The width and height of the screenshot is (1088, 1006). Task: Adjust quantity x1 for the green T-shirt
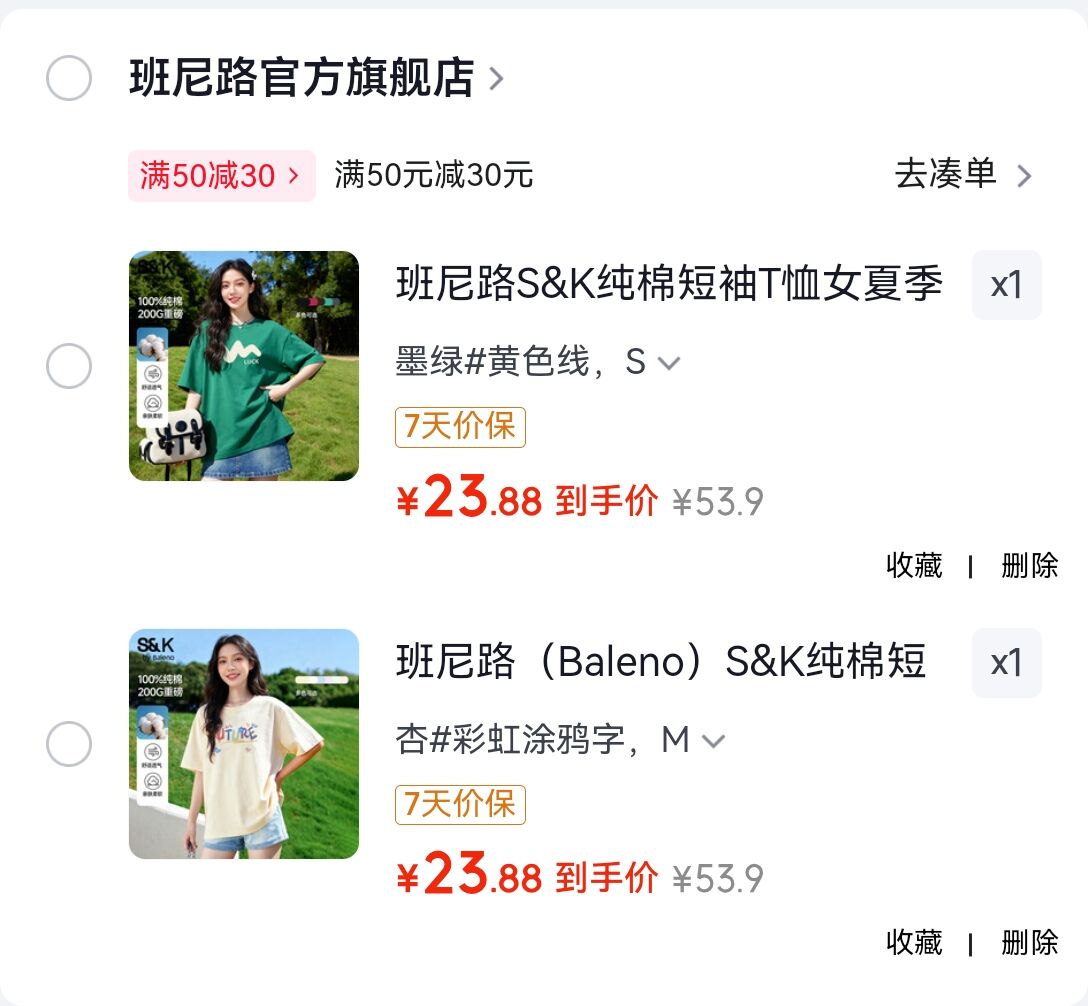[1006, 286]
